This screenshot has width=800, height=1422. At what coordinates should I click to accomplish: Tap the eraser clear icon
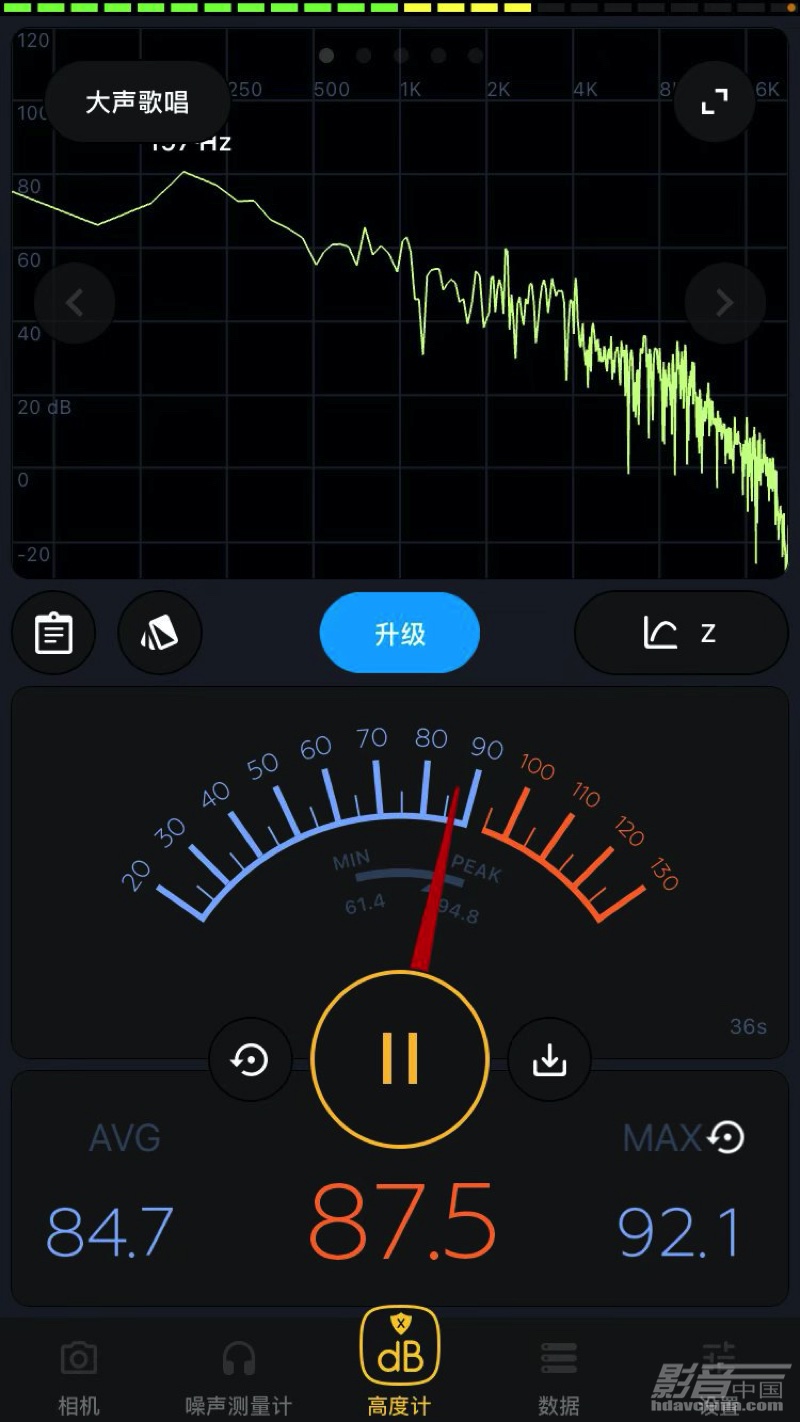click(x=160, y=633)
